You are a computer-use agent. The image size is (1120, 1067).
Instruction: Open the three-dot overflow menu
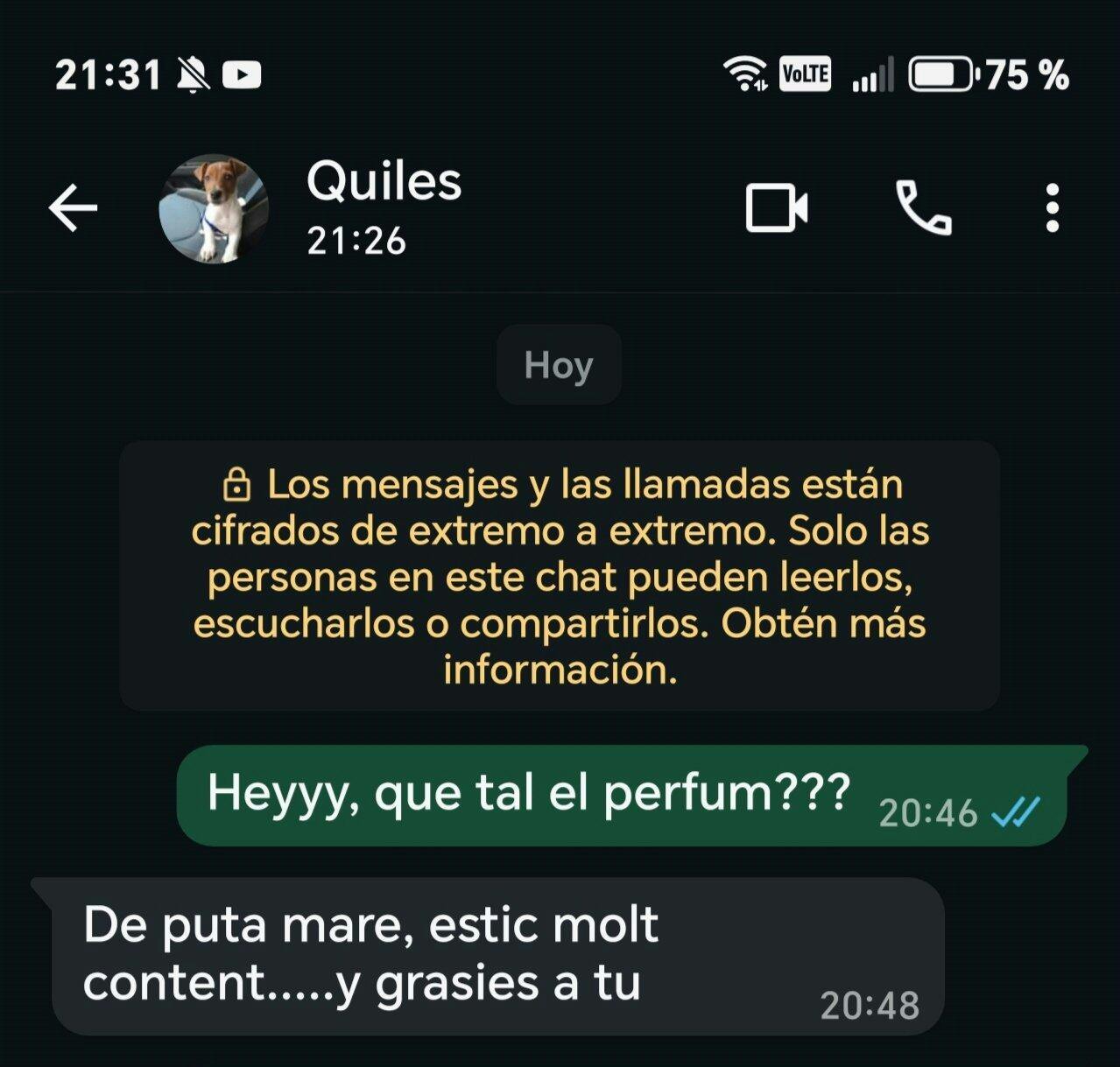click(x=1053, y=208)
